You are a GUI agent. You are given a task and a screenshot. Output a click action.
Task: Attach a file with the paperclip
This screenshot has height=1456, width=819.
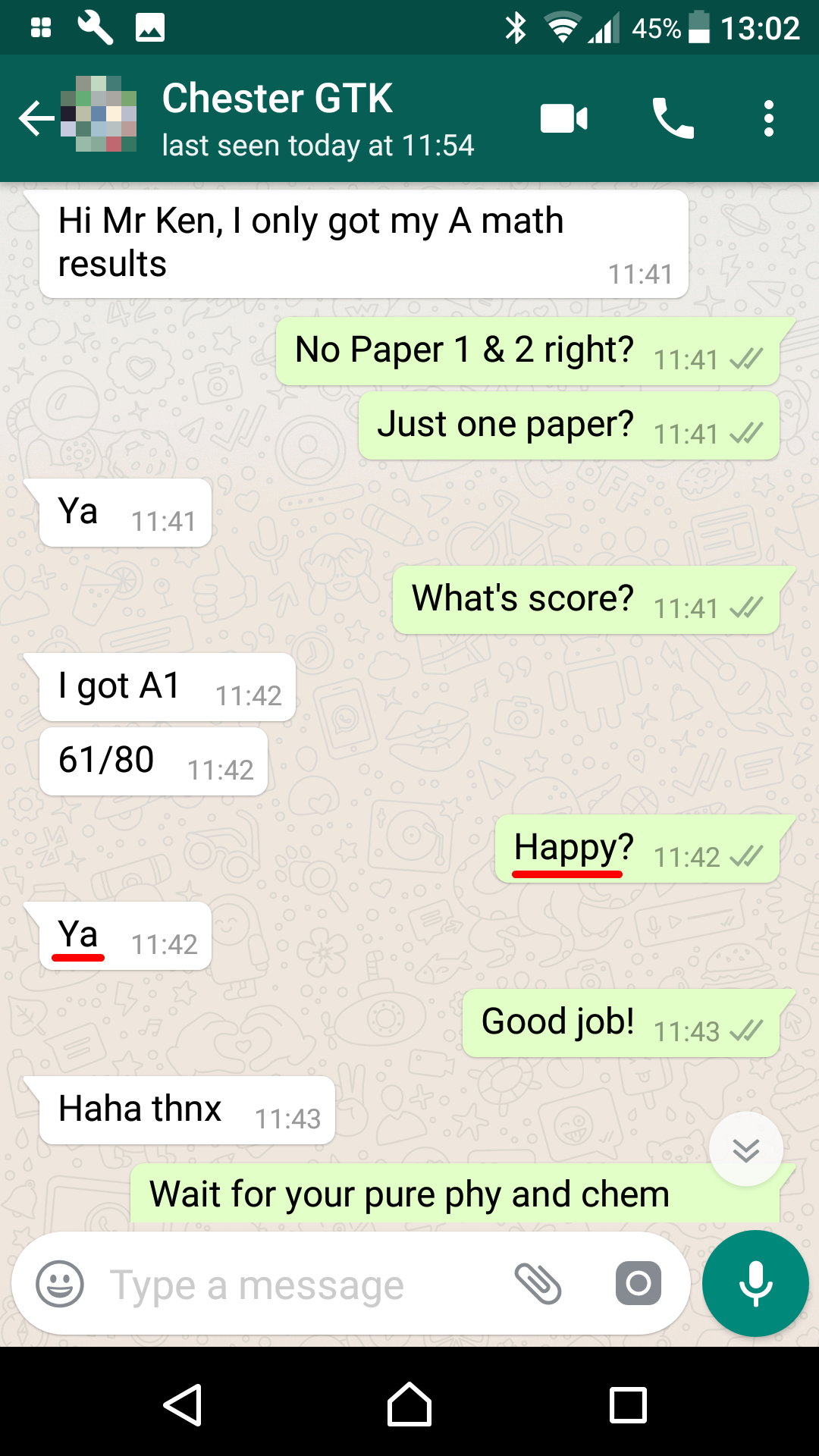click(x=538, y=1284)
